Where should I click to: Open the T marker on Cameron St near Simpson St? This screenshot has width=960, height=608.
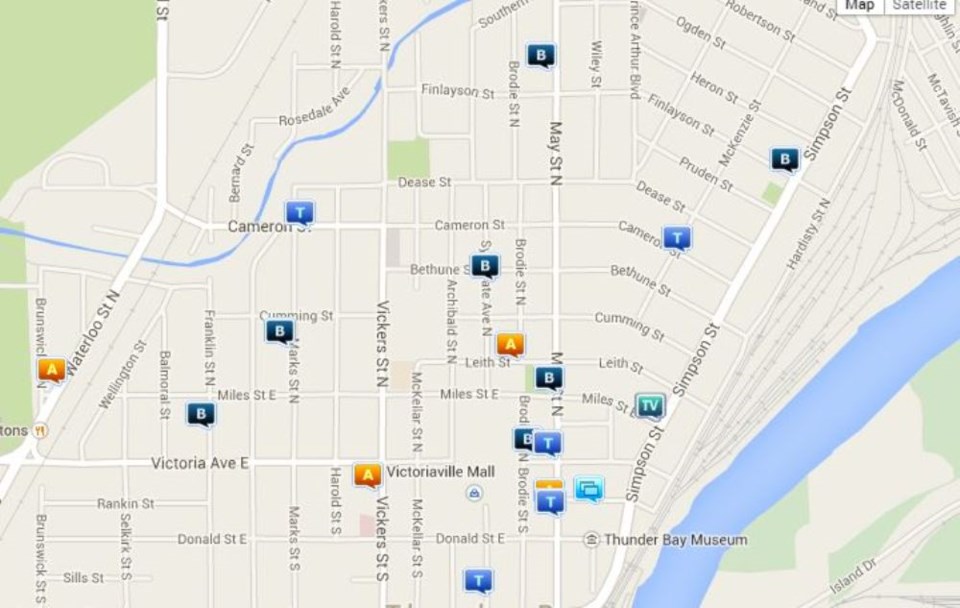[x=677, y=238]
